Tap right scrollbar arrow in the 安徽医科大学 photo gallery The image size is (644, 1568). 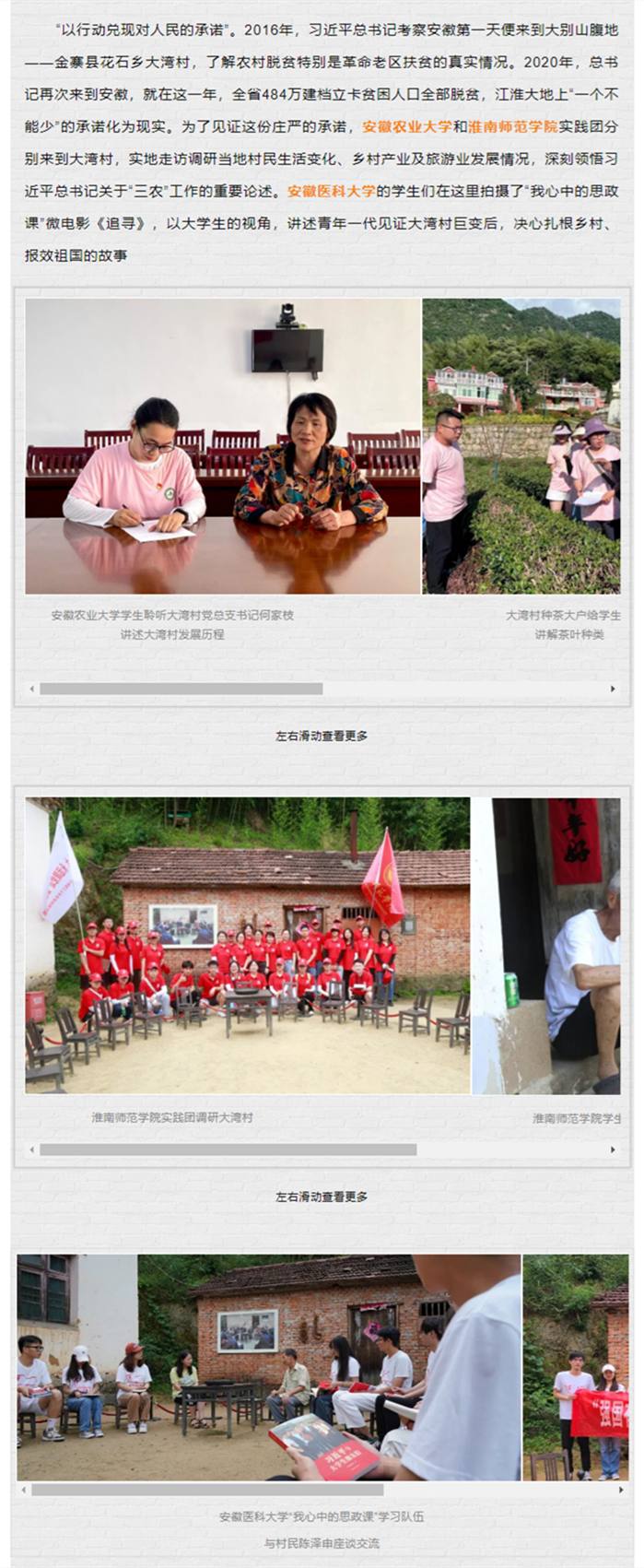[622, 1490]
